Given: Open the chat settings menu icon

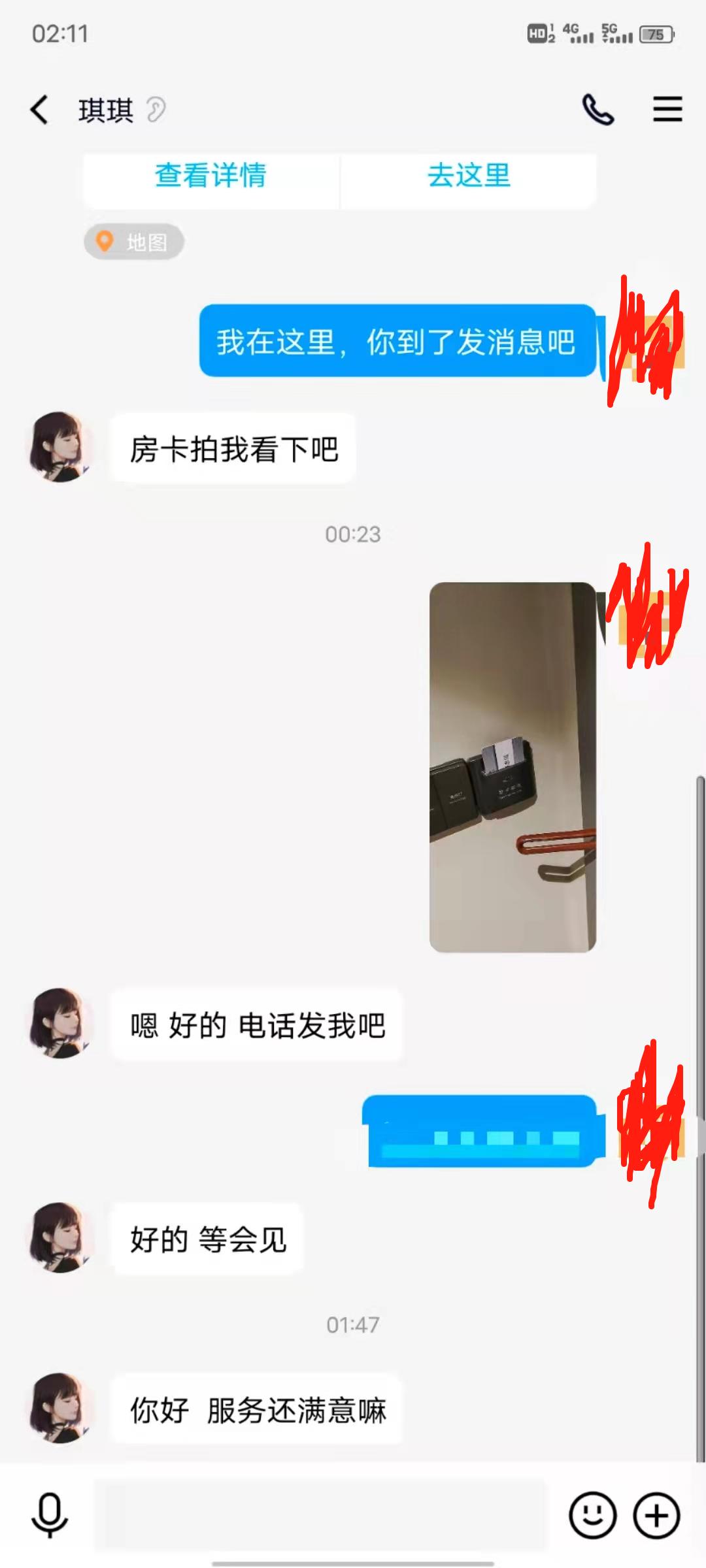Looking at the screenshot, I should click(x=667, y=109).
